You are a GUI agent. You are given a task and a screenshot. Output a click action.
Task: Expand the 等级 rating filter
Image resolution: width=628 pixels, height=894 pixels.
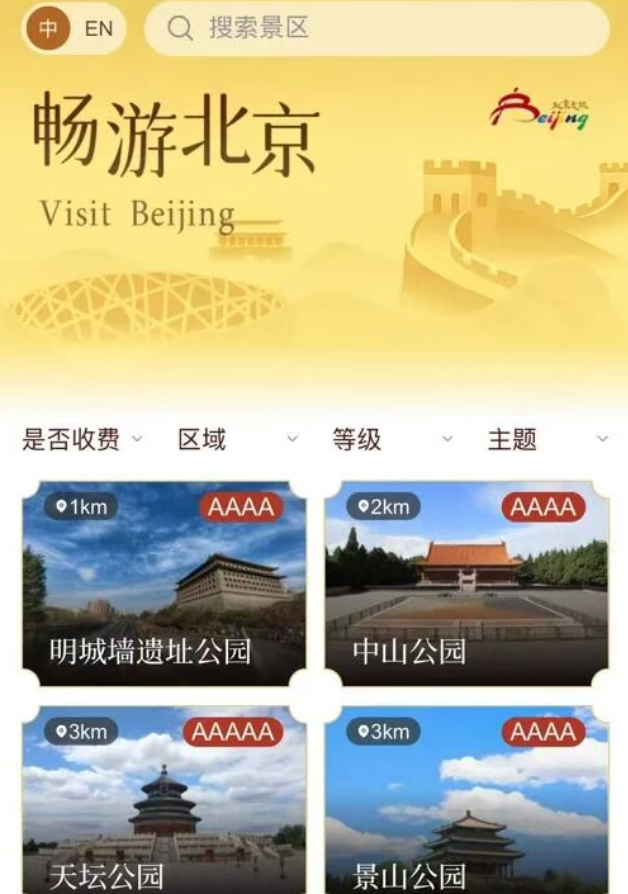click(392, 439)
